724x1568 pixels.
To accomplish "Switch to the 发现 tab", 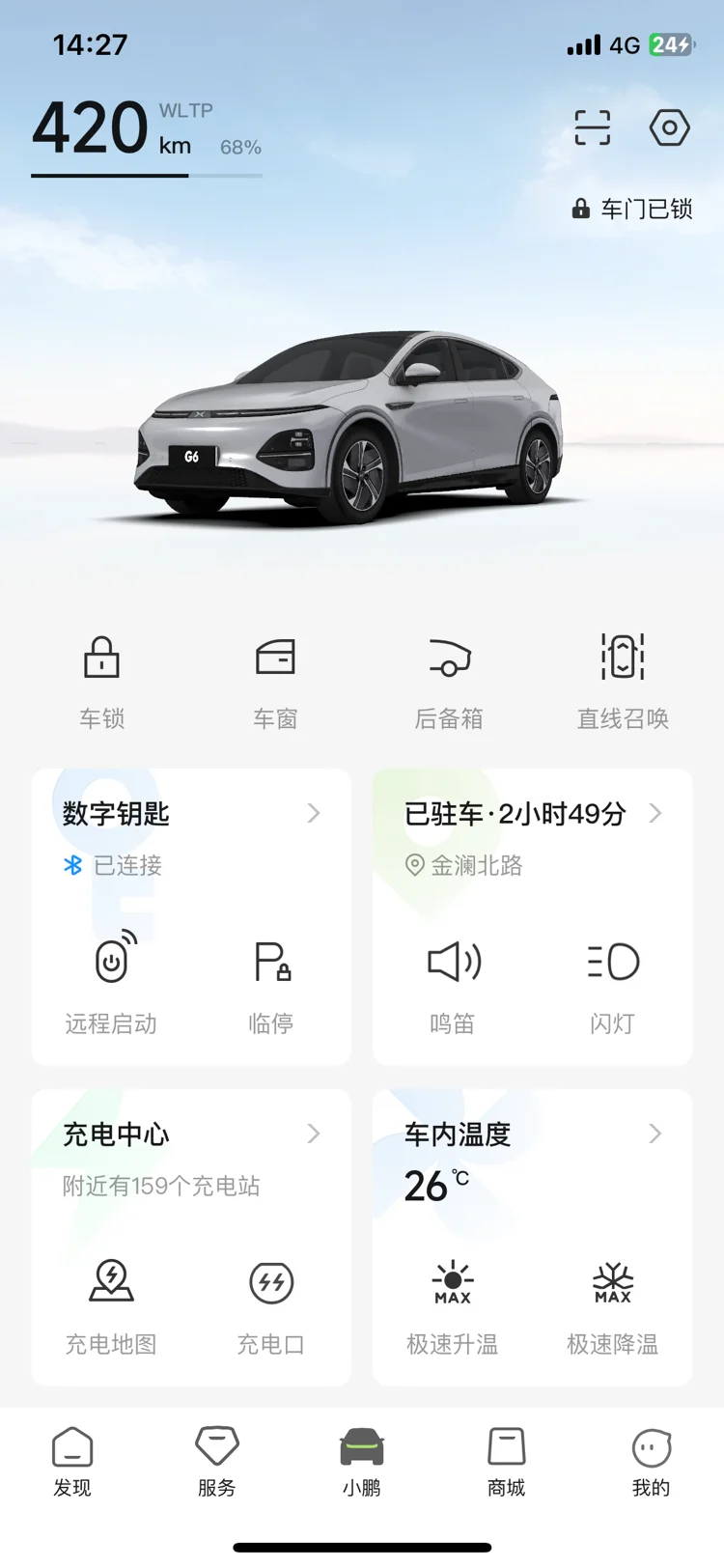I will click(x=72, y=1462).
